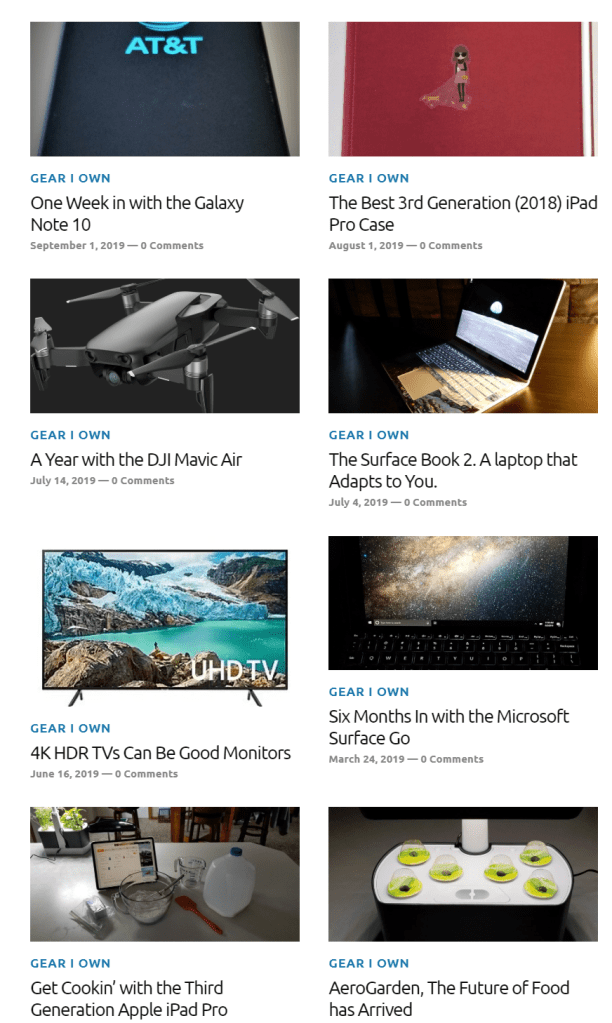612x1023 pixels.
Task: Open the kitchen iPad photo tile
Action: pos(165,874)
